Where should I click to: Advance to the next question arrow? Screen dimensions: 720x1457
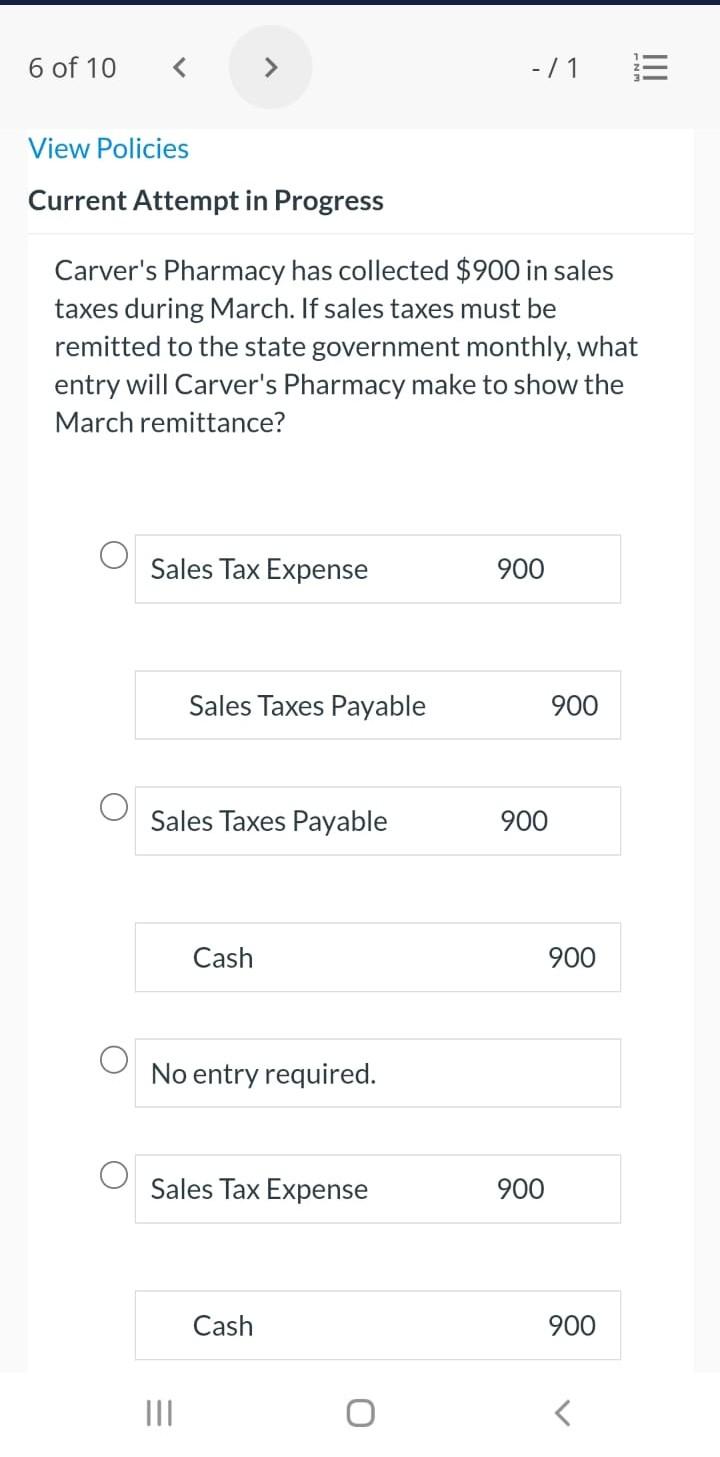(x=270, y=67)
